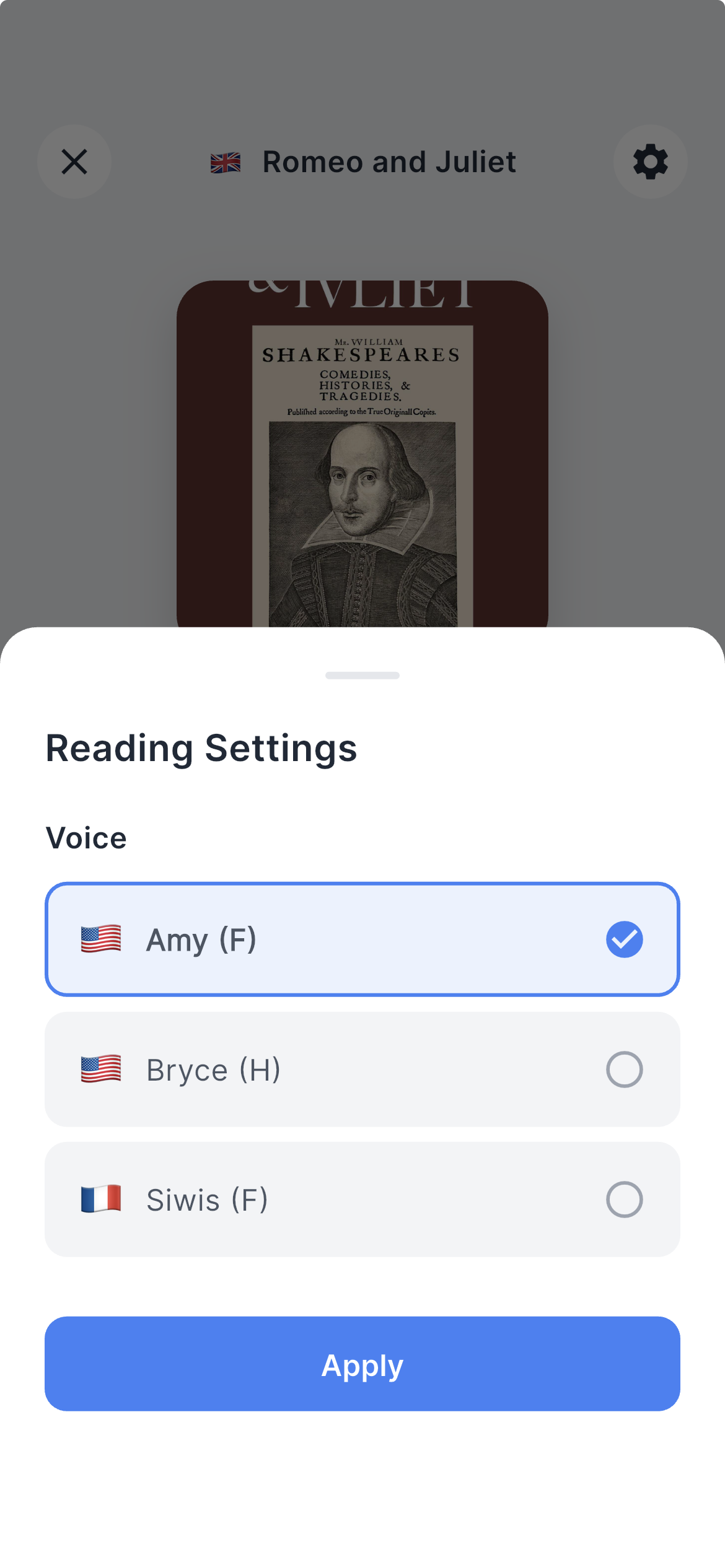The width and height of the screenshot is (725, 1568).
Task: Click the US flag next to Amy
Action: coord(102,939)
